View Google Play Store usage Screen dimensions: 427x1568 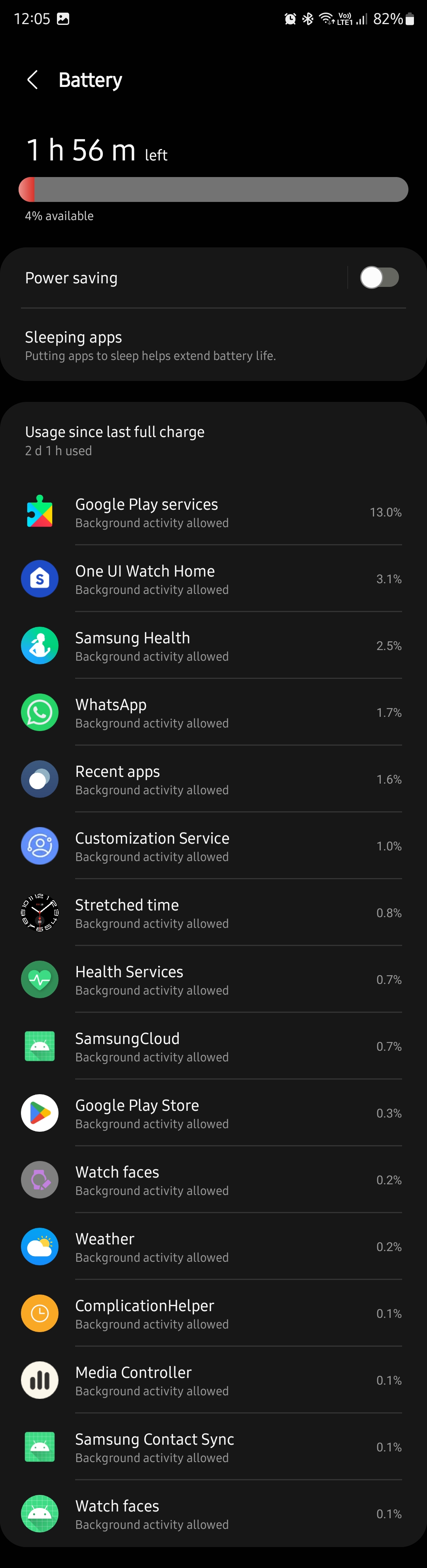pos(213,1113)
